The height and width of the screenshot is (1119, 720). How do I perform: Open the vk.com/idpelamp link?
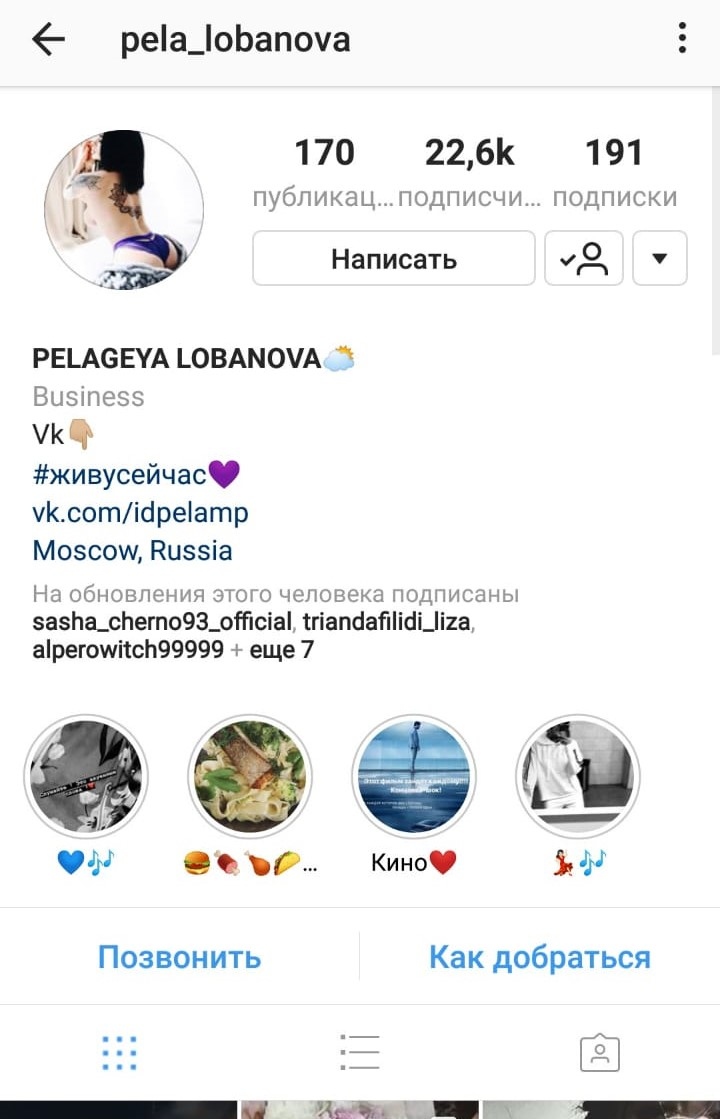[140, 513]
